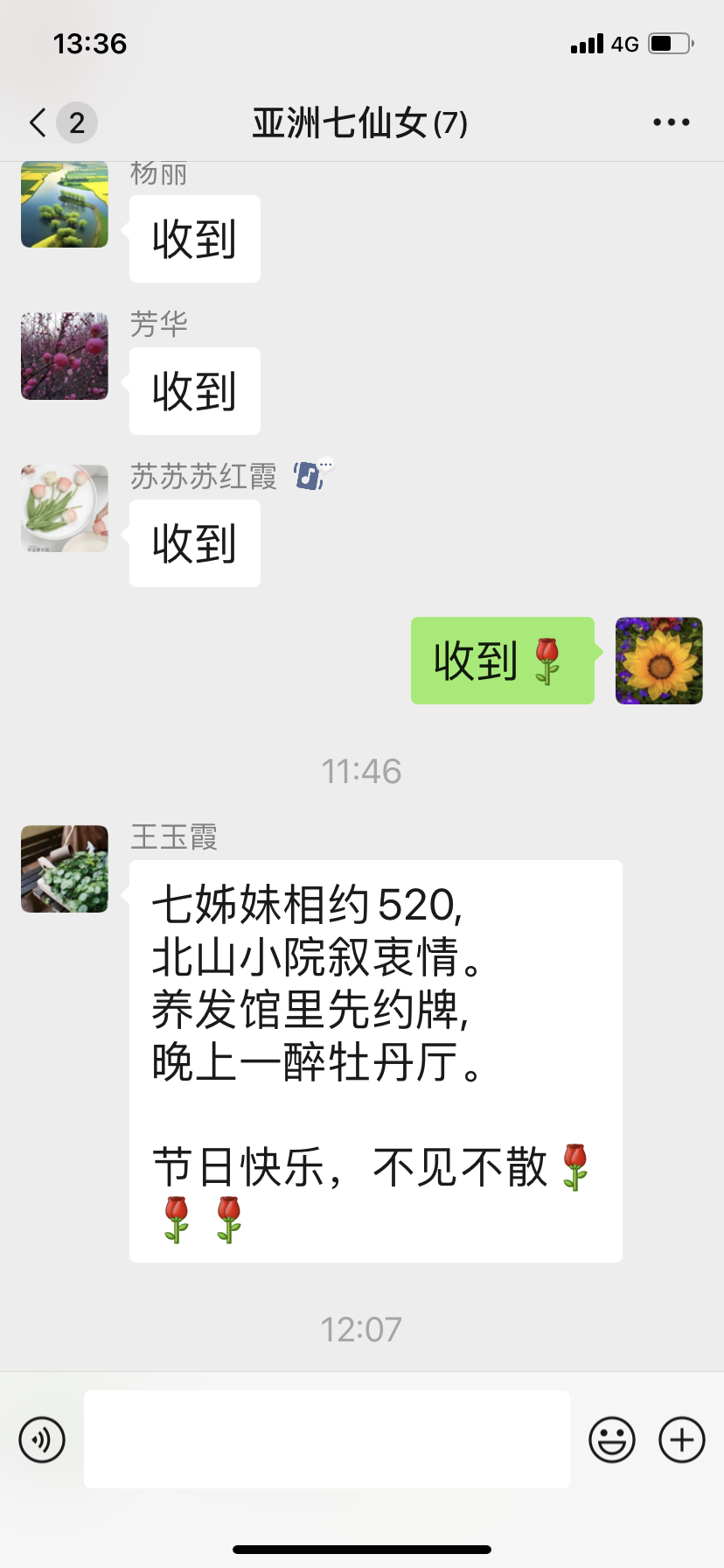View 苏苏苏红霞's profile avatar
724x1568 pixels.
65,508
